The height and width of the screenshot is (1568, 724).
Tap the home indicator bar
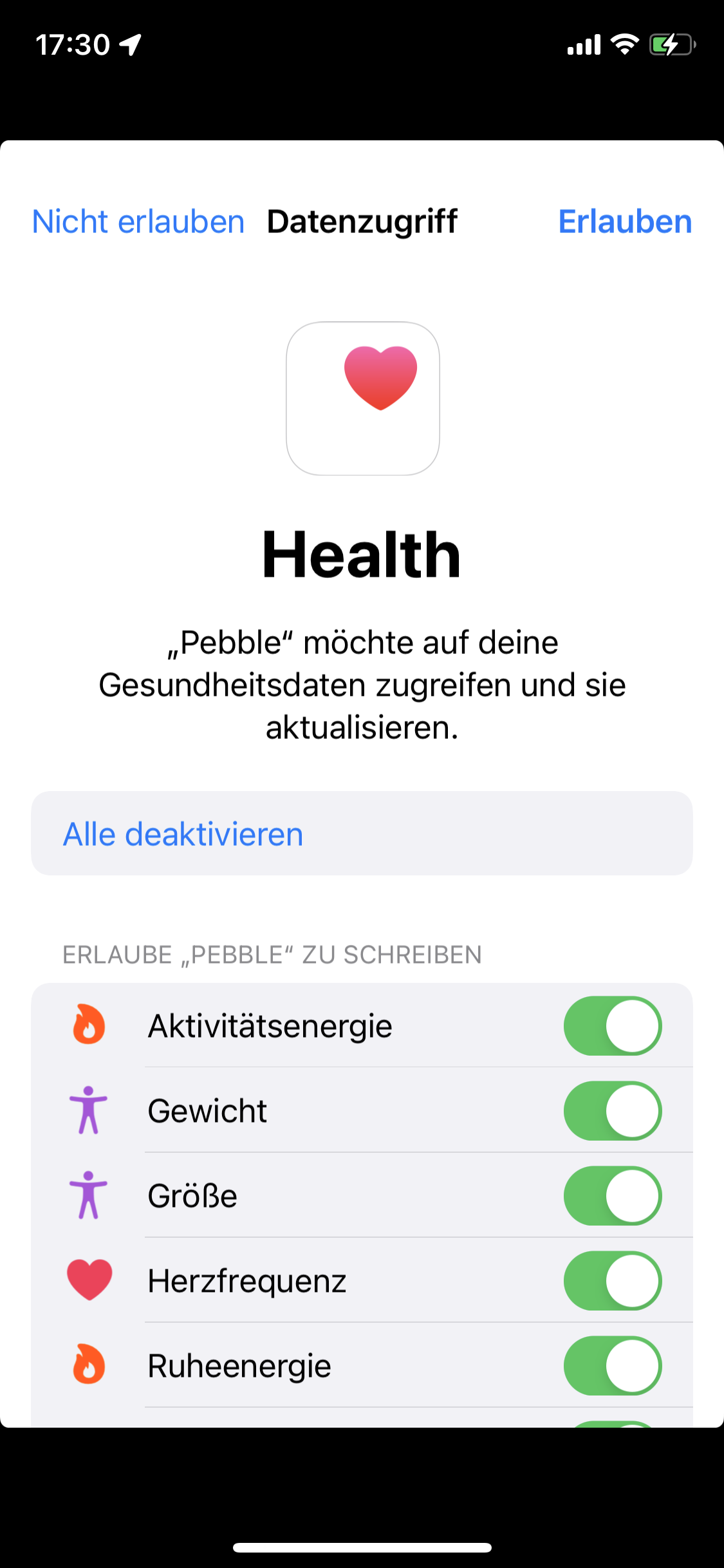362,1547
